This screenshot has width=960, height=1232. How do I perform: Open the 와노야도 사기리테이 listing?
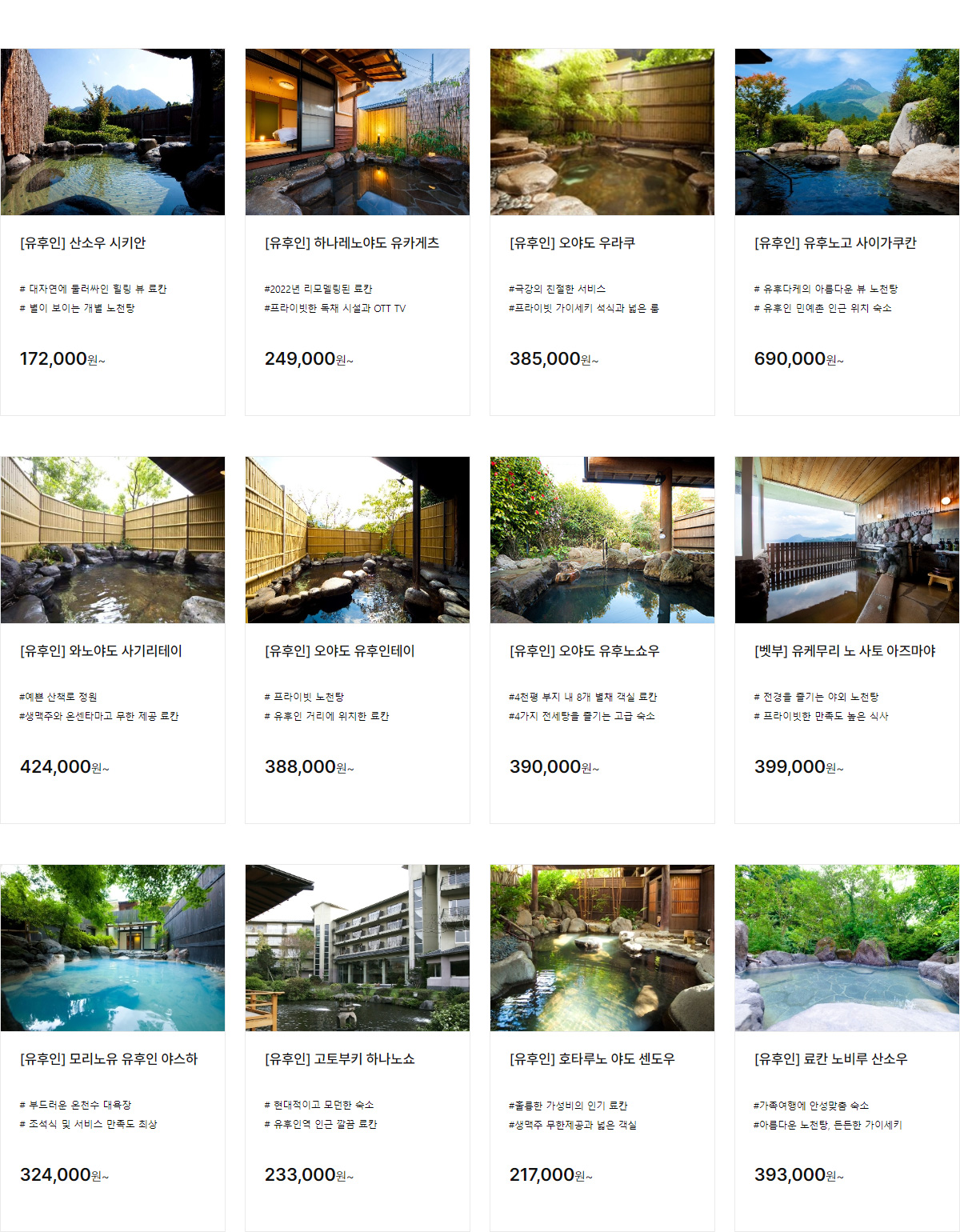(x=101, y=651)
